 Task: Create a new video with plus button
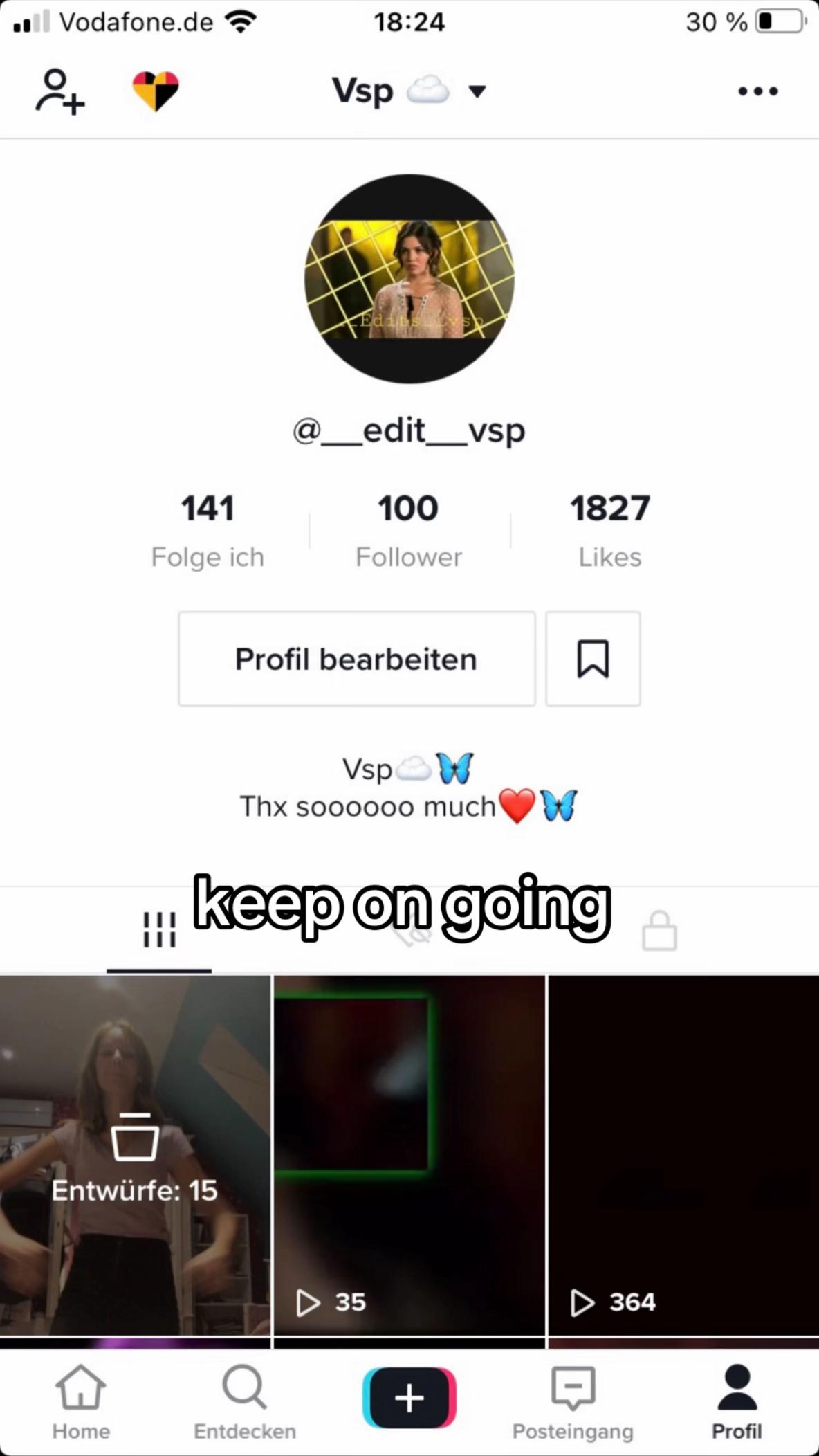coord(410,1398)
